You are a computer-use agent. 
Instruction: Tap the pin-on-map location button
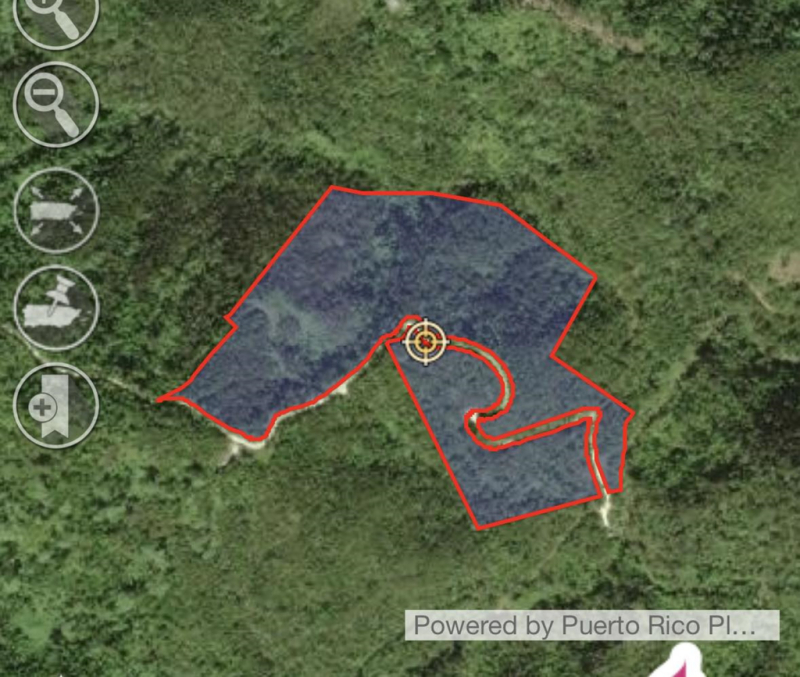[x=56, y=307]
